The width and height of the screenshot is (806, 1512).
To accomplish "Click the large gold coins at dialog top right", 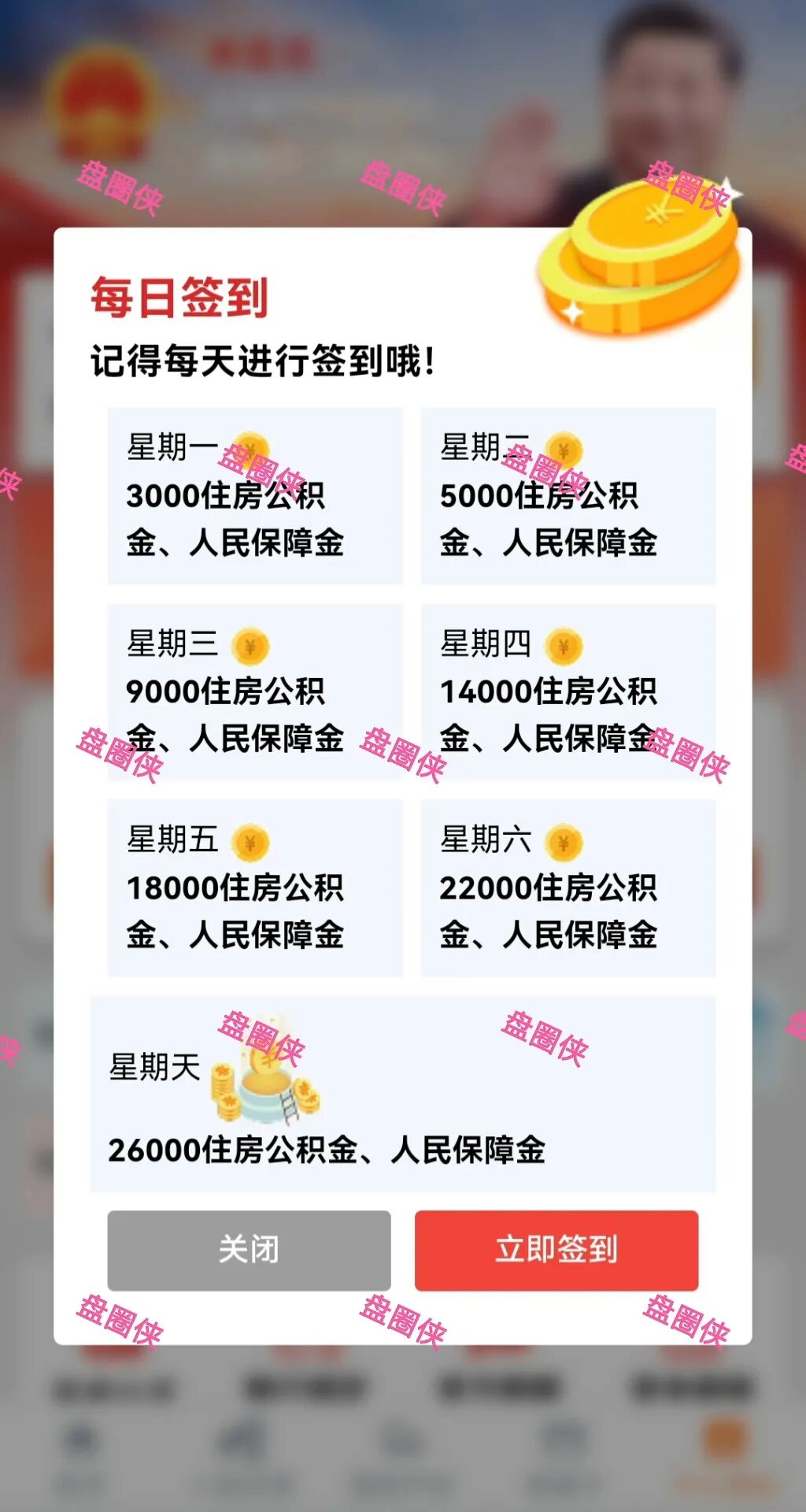I will pyautogui.click(x=638, y=260).
